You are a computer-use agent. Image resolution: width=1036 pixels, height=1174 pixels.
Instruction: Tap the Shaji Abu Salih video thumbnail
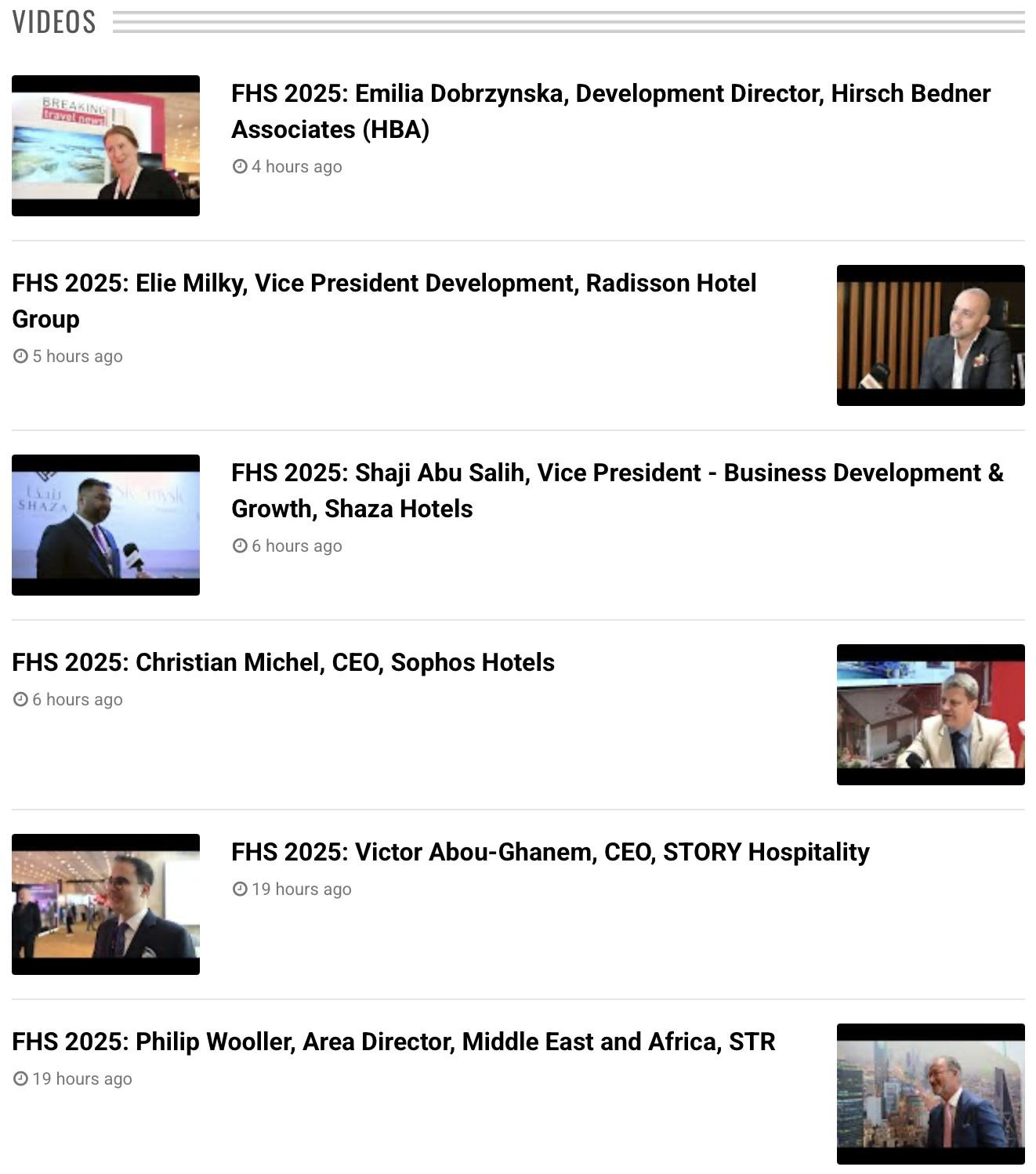click(x=106, y=525)
